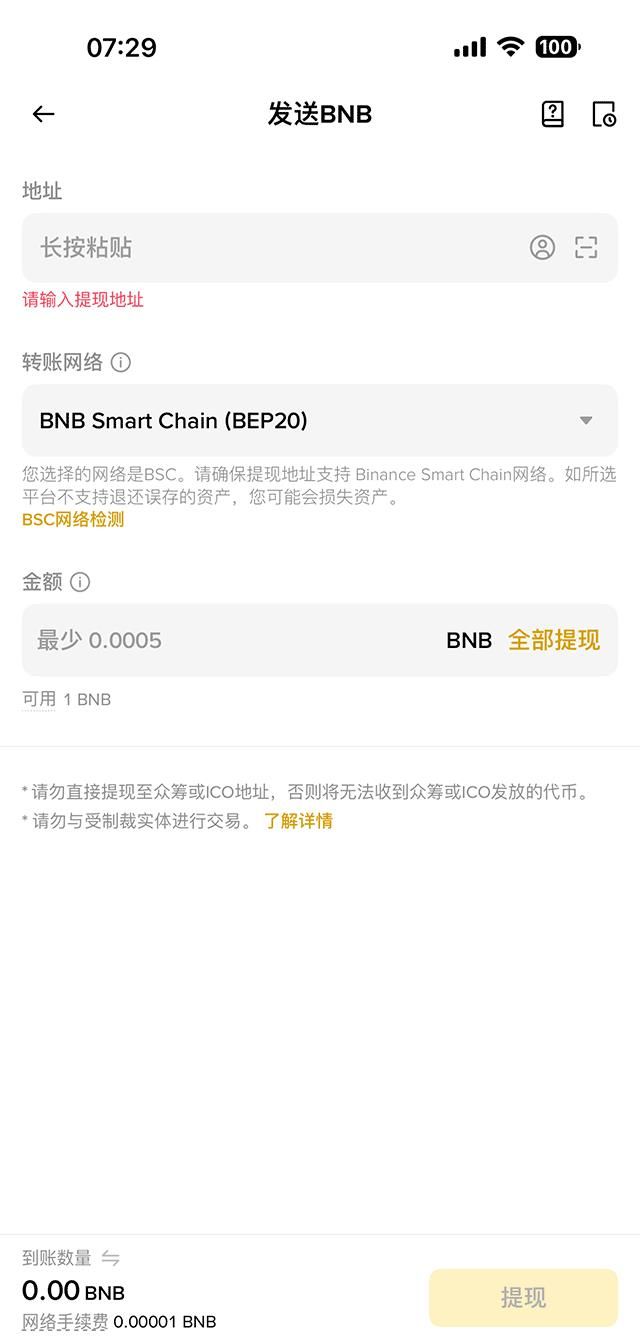Tap the 提现 withdraw button
The width and height of the screenshot is (640, 1339).
pos(523,1298)
